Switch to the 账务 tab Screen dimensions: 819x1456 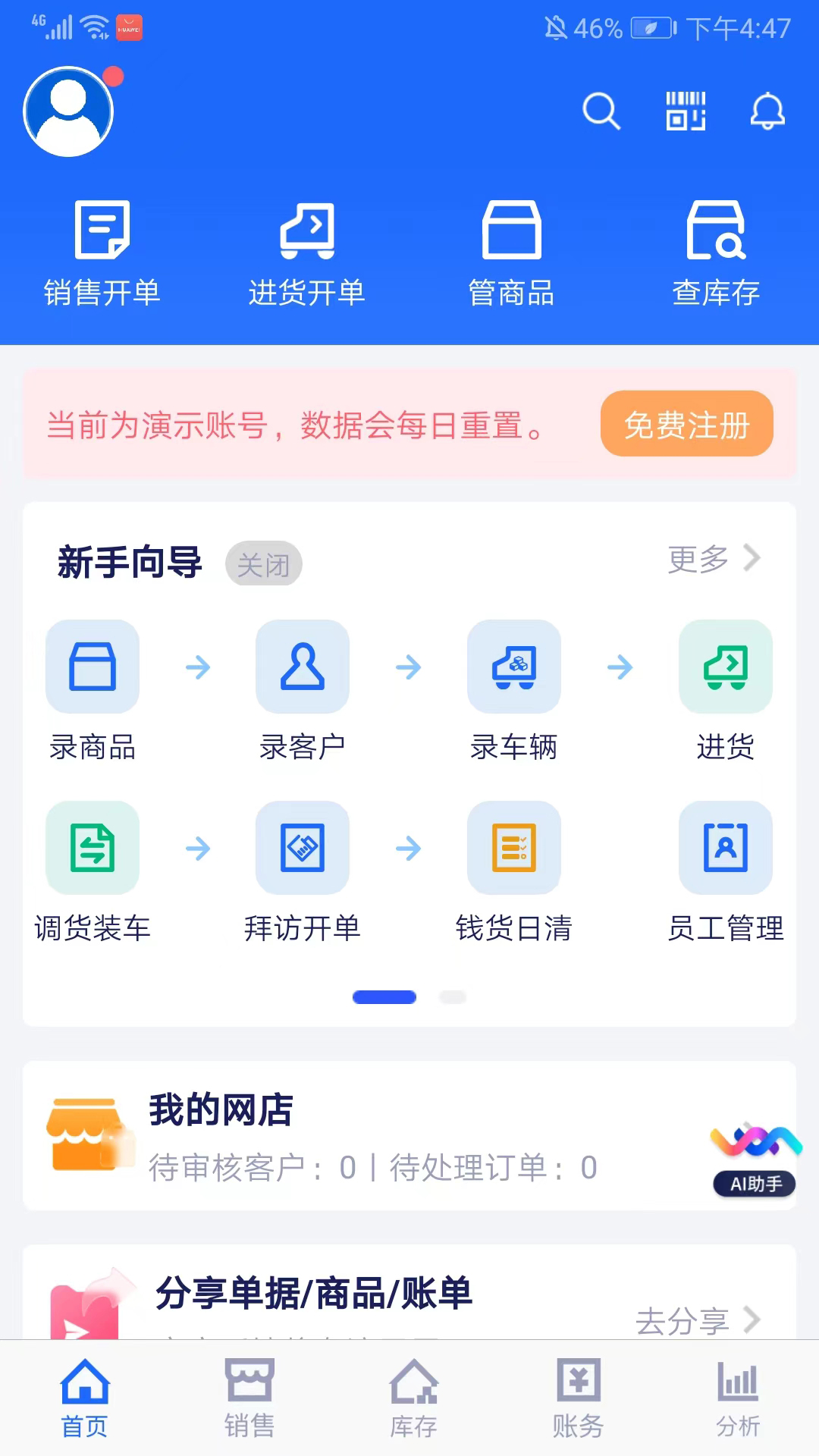578,1399
